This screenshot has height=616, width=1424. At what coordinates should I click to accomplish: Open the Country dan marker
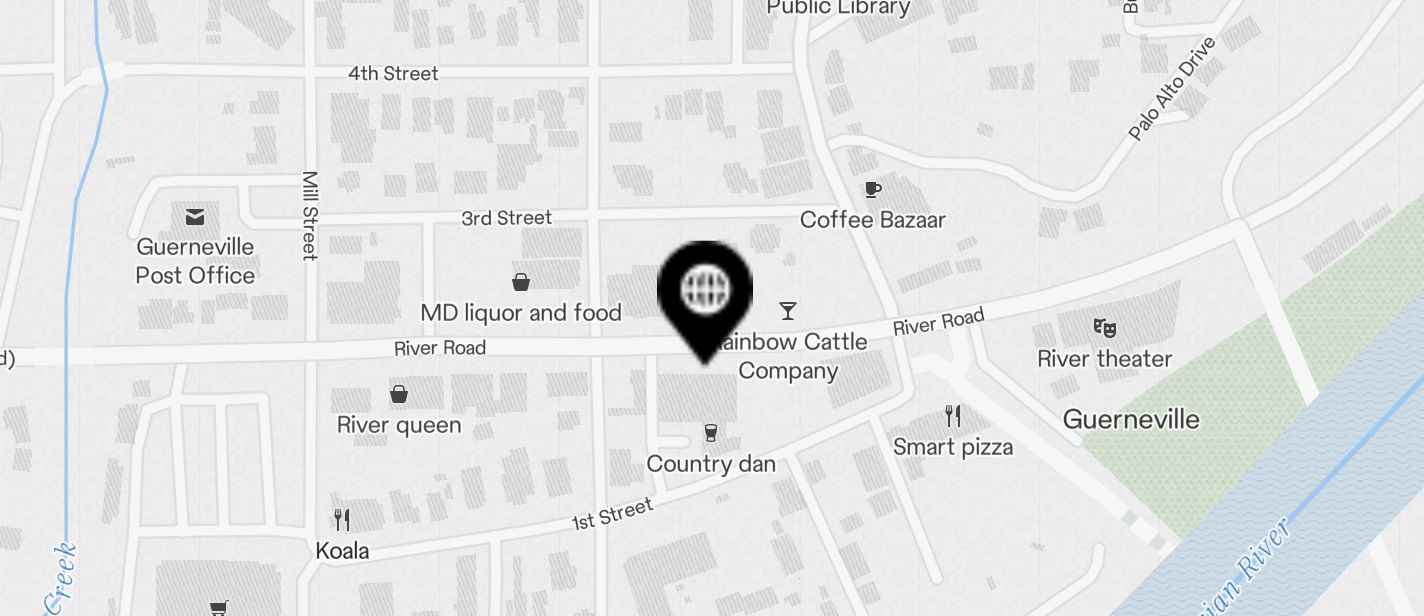(x=711, y=433)
